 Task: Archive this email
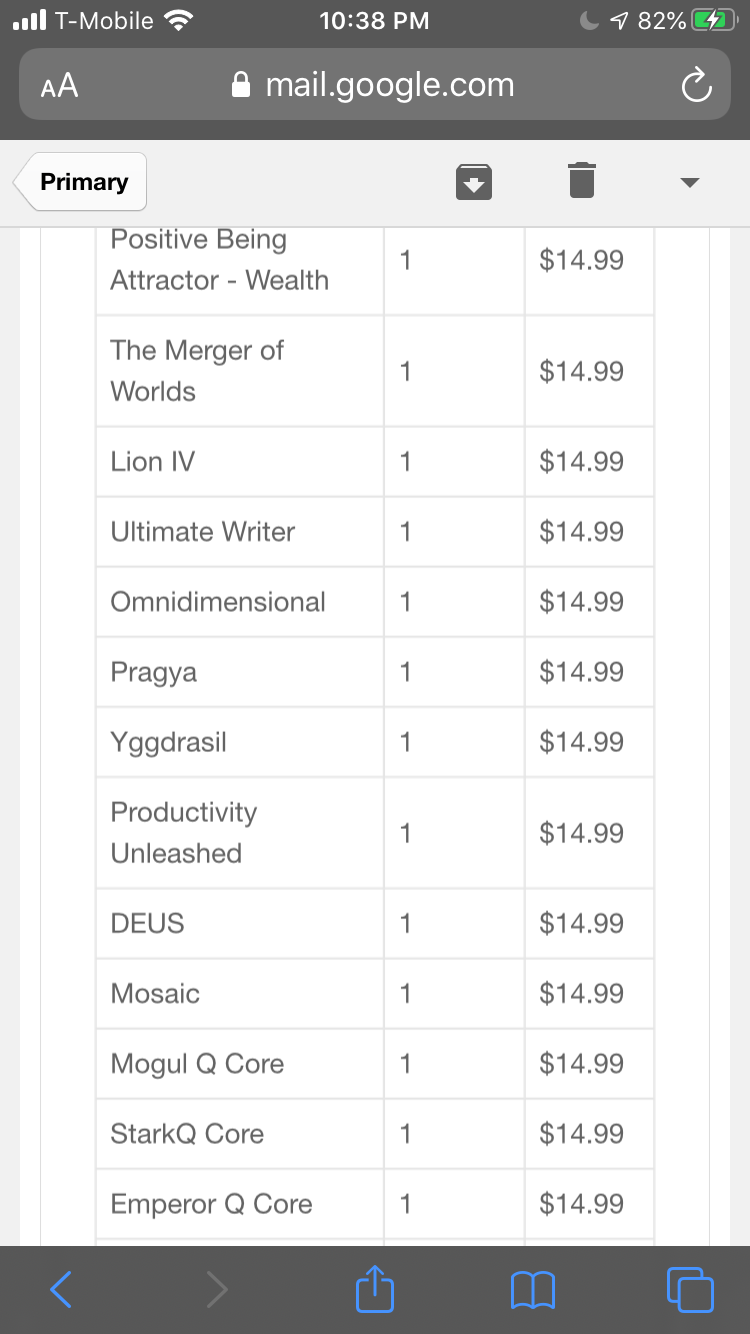[x=474, y=181]
